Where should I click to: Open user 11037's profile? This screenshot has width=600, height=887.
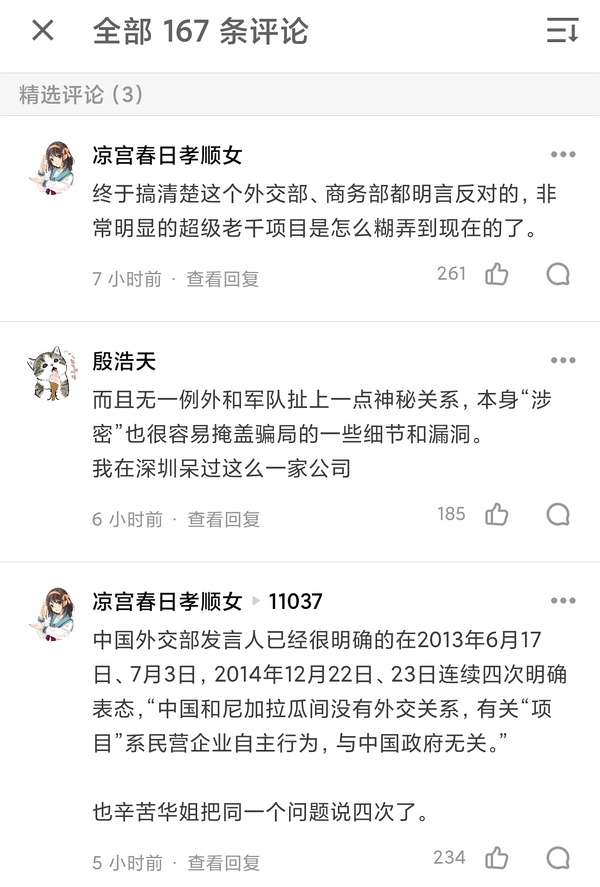[x=295, y=601]
